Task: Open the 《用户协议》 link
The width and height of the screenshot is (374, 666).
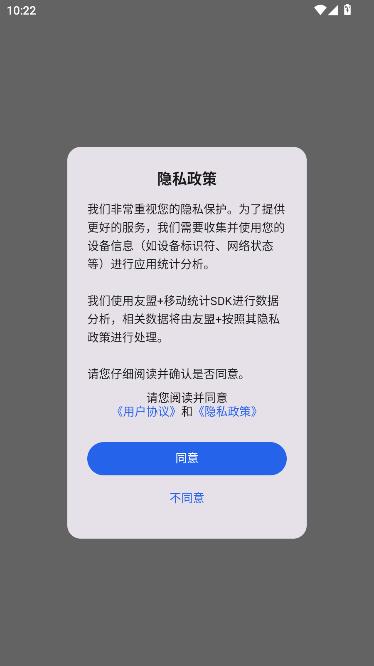Action: pos(146,412)
